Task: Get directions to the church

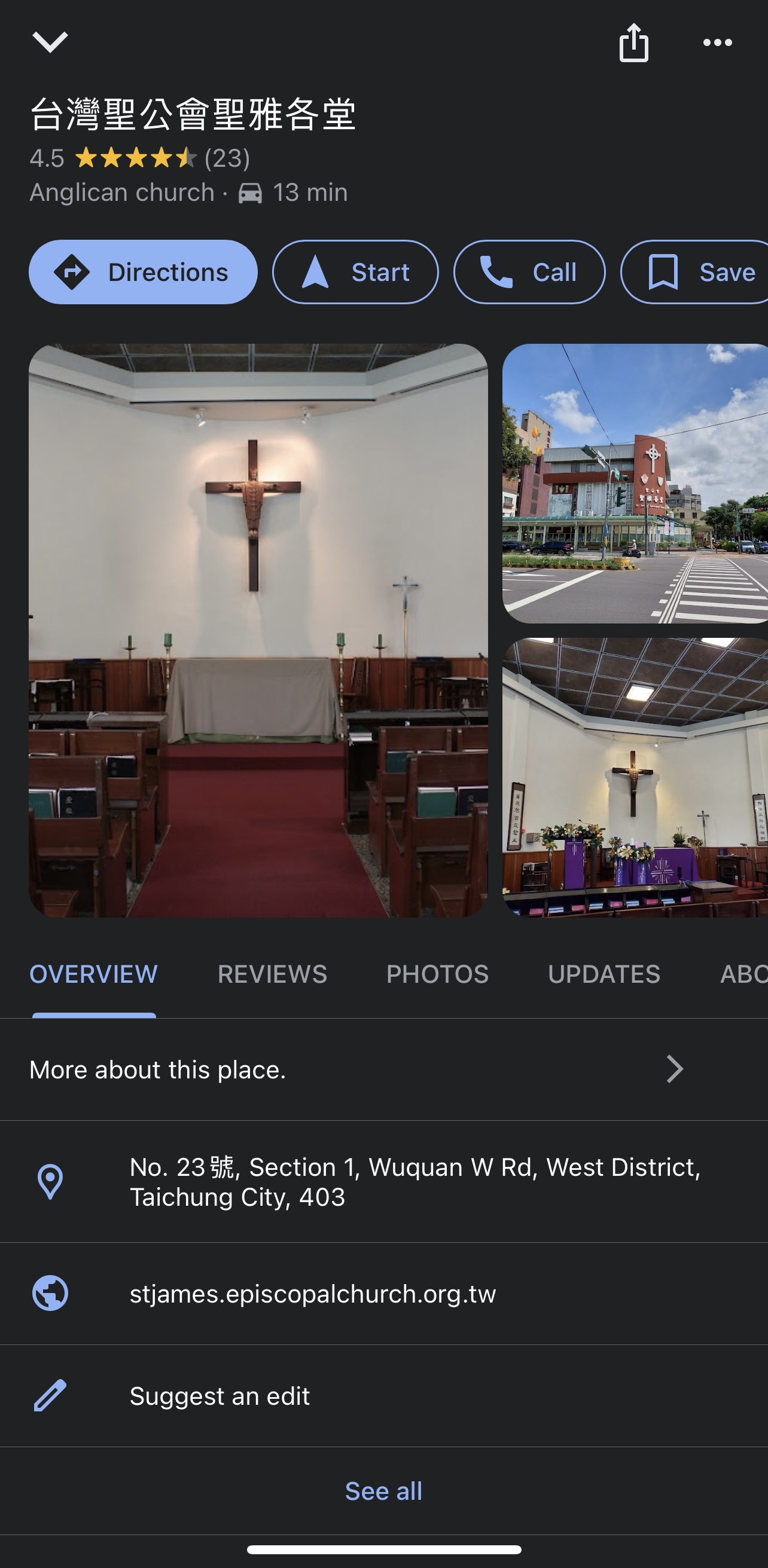Action: [143, 272]
